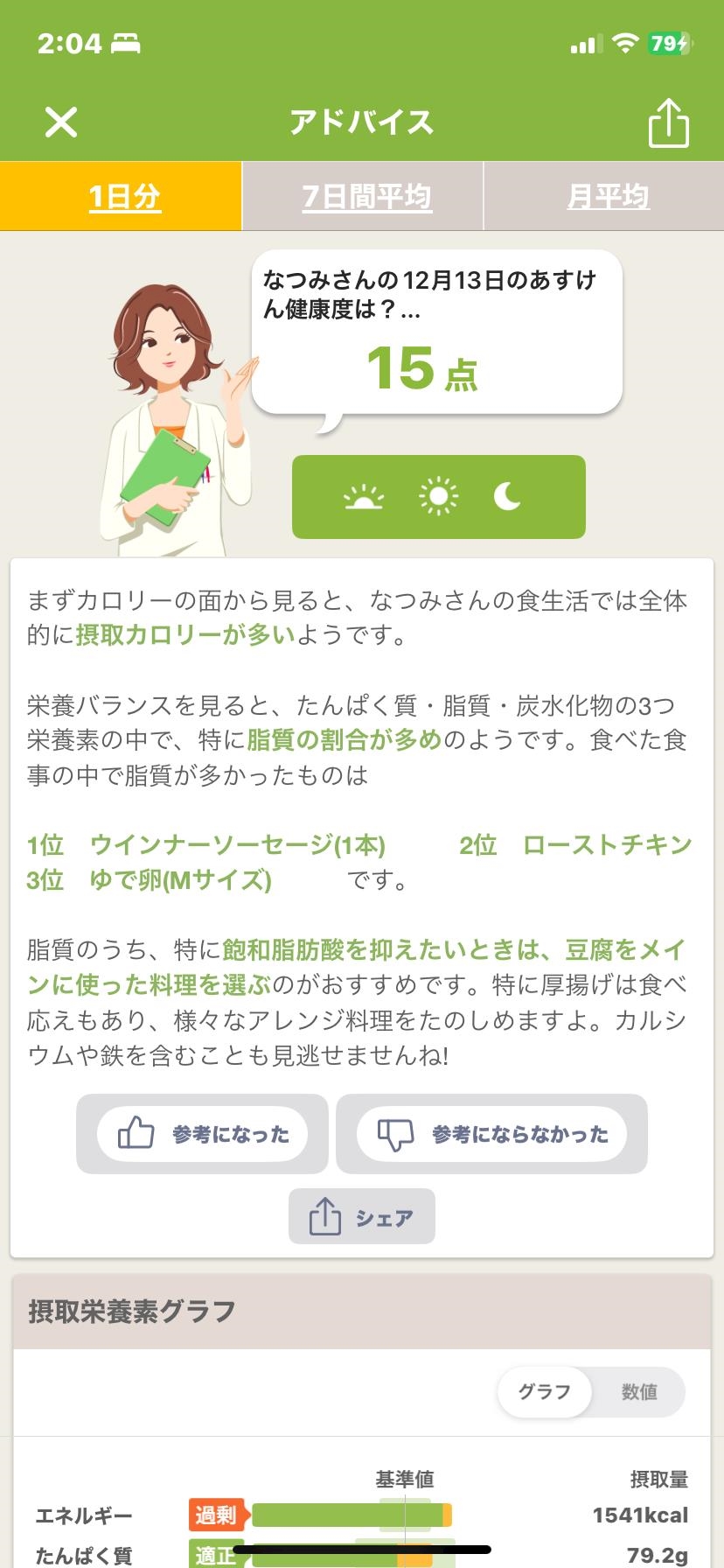This screenshot has width=724, height=1568.
Task: Open the 月平均 tab
Action: (x=607, y=197)
